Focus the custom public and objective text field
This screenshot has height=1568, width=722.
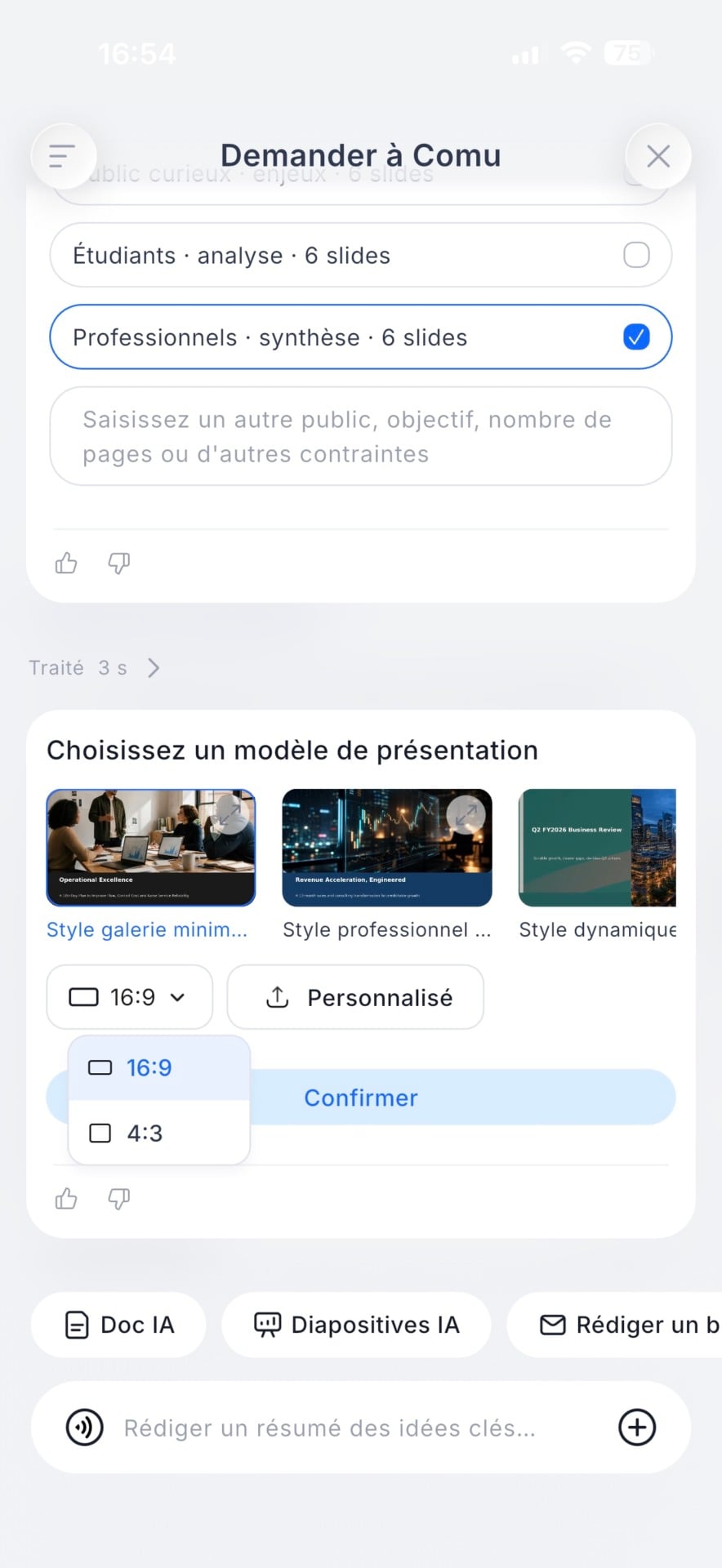pyautogui.click(x=361, y=436)
